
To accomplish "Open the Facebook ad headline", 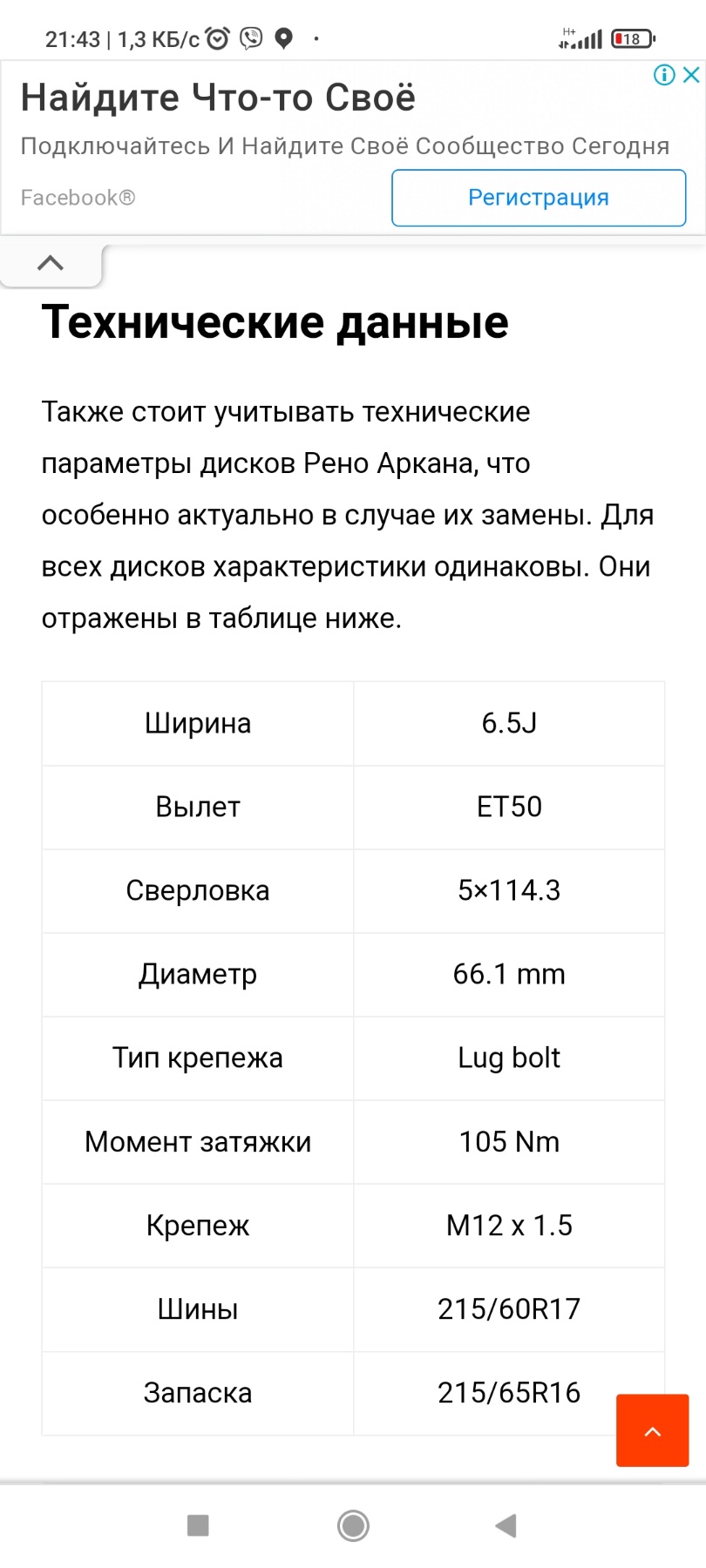I will click(x=218, y=98).
